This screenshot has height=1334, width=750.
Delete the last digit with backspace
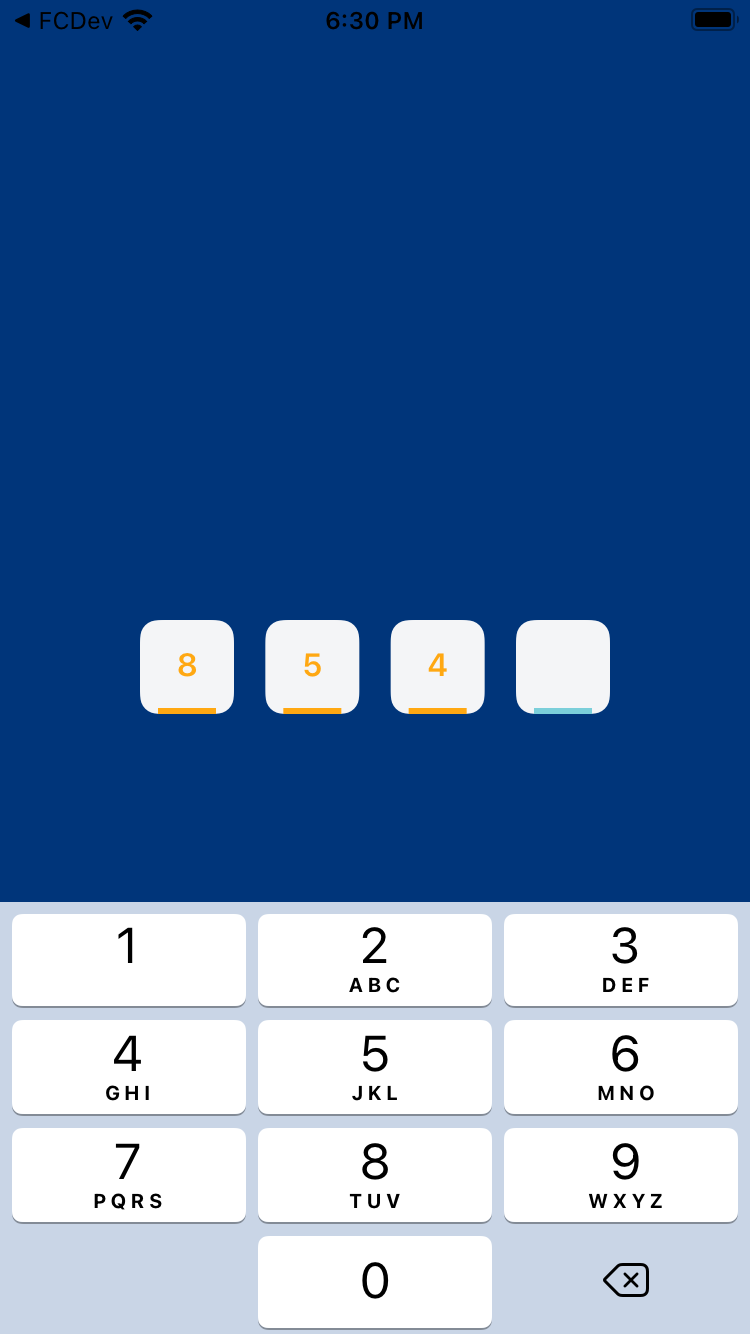coord(626,1280)
